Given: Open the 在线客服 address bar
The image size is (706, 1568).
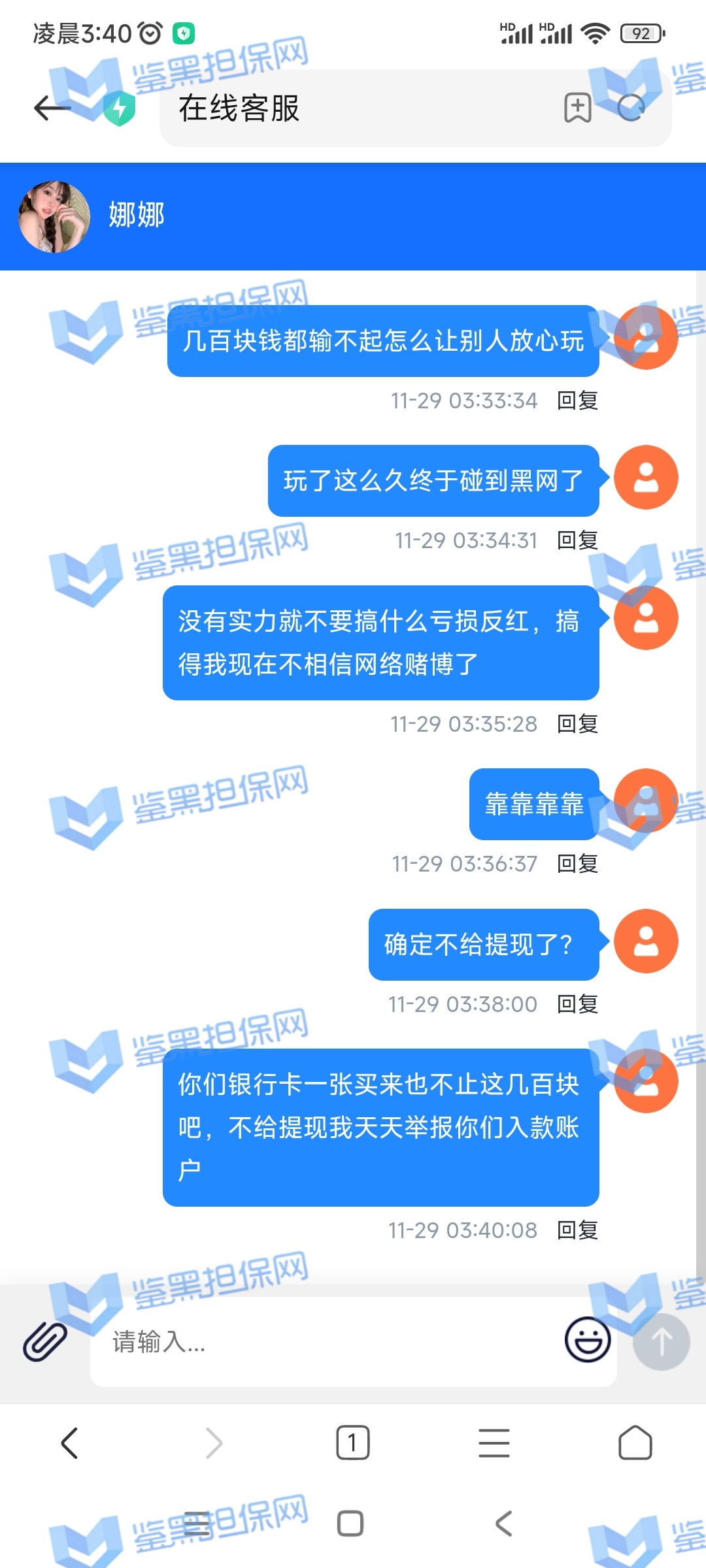Looking at the screenshot, I should click(x=353, y=108).
